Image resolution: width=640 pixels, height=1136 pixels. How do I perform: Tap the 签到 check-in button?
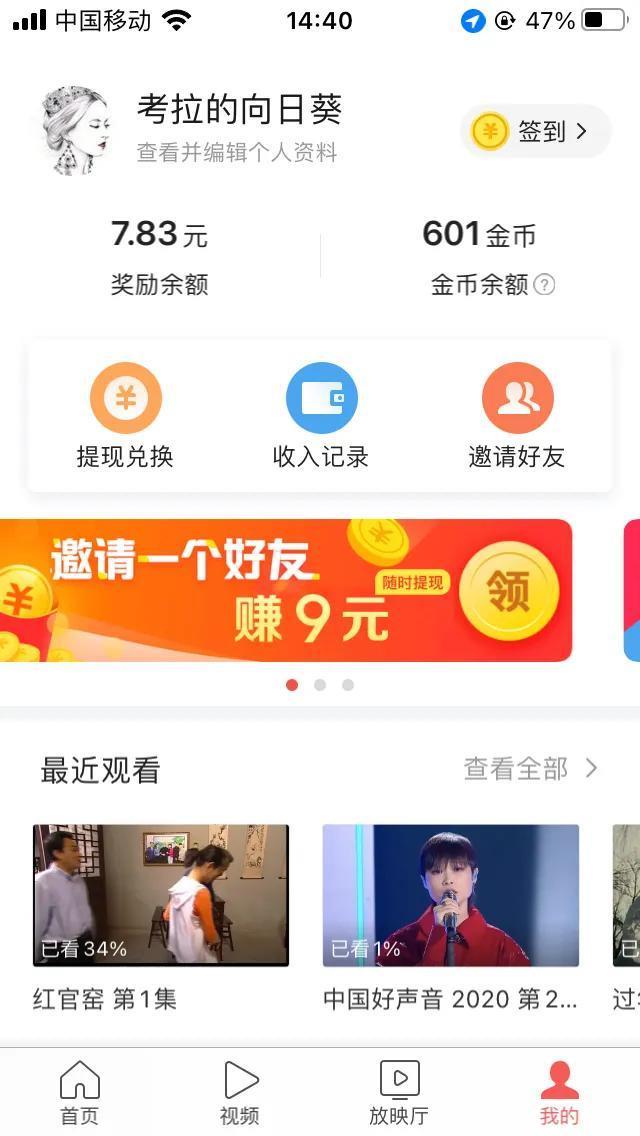pos(535,131)
